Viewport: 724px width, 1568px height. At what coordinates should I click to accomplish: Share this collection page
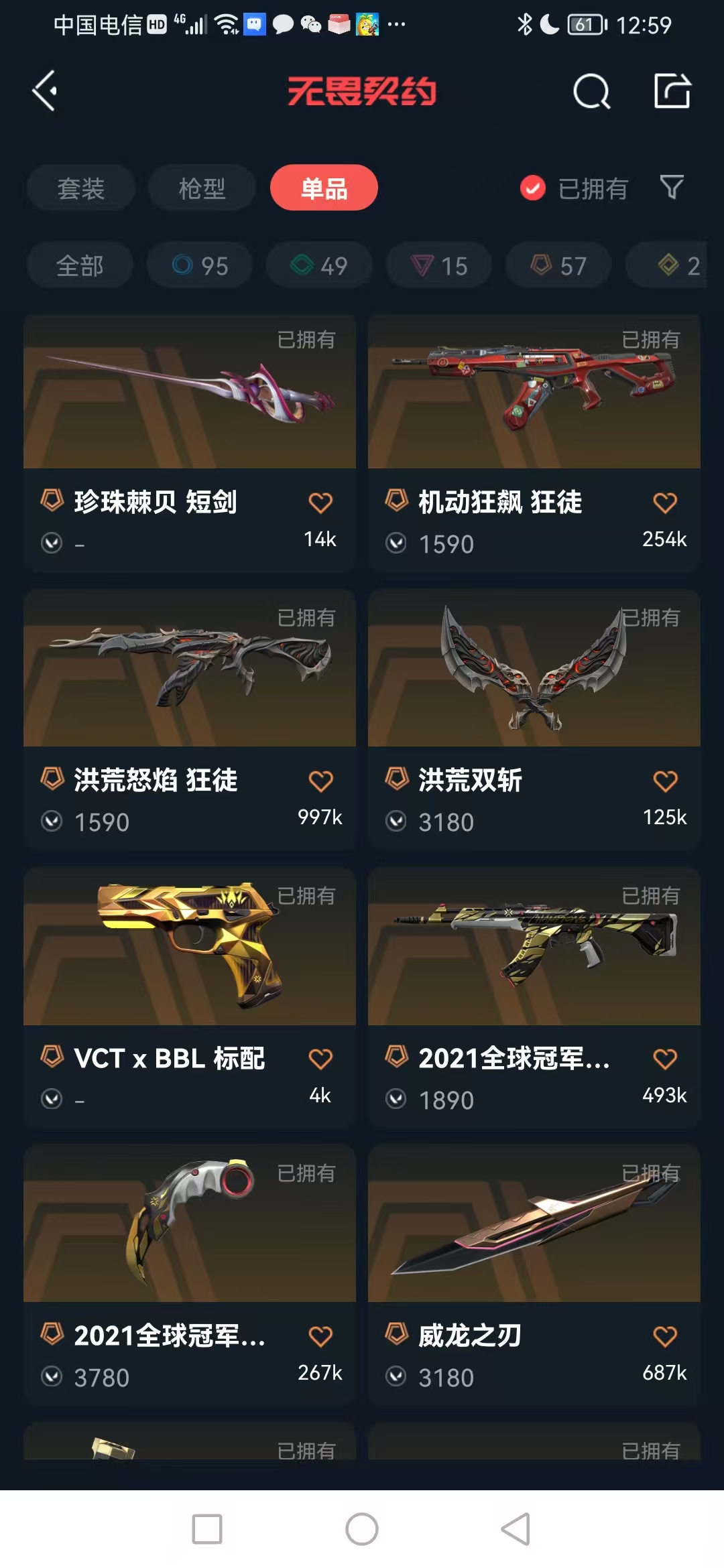pos(672,90)
